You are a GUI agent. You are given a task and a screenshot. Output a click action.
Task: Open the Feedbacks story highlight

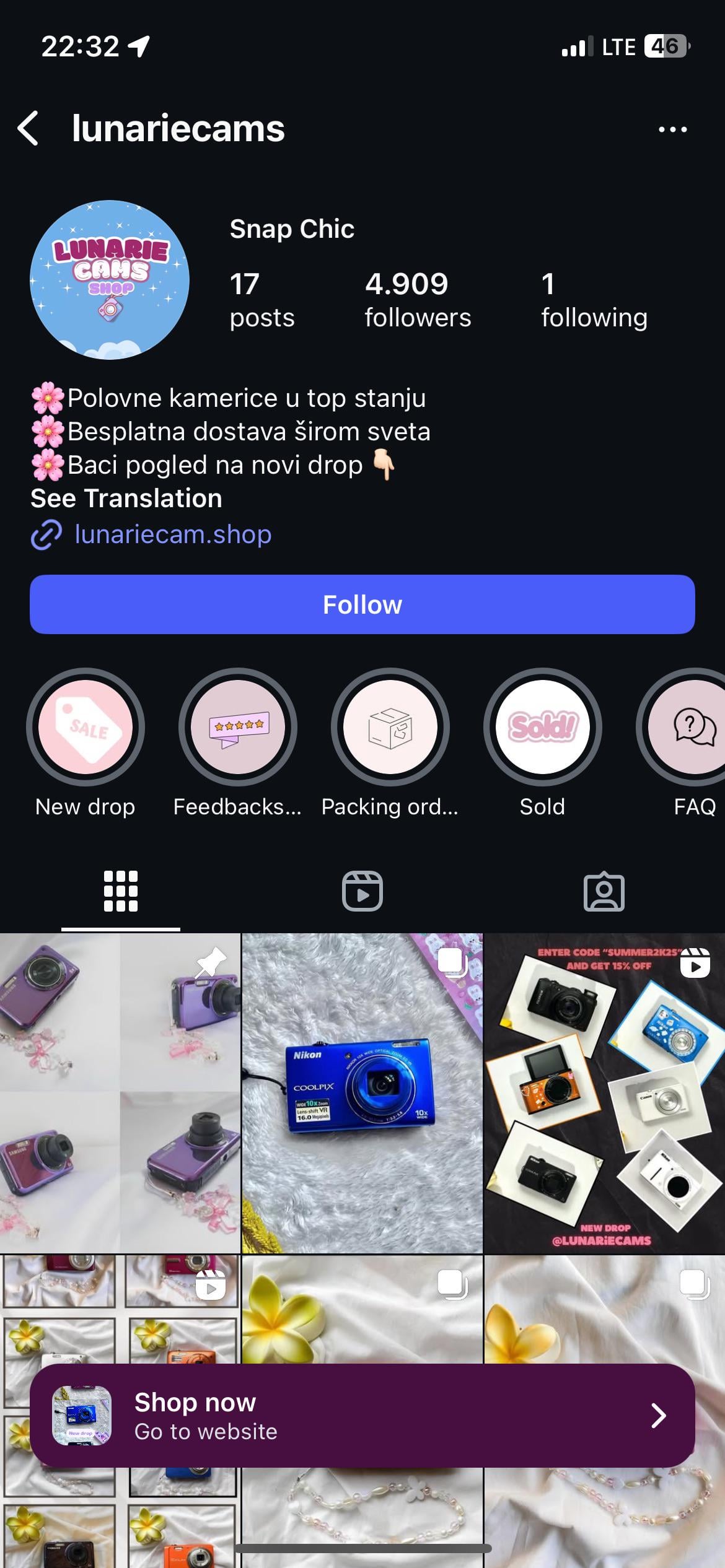point(238,727)
